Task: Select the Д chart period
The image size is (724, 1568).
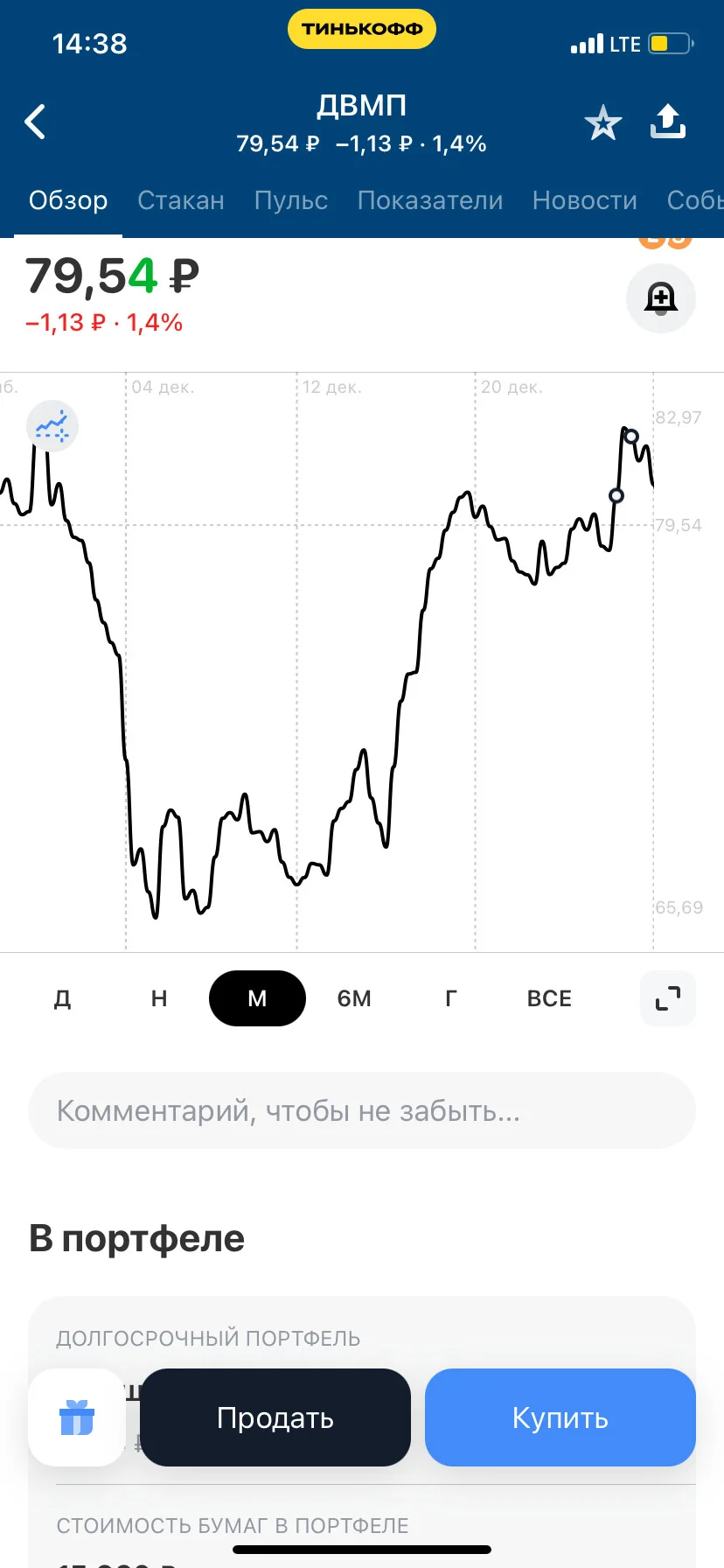Action: point(62,998)
